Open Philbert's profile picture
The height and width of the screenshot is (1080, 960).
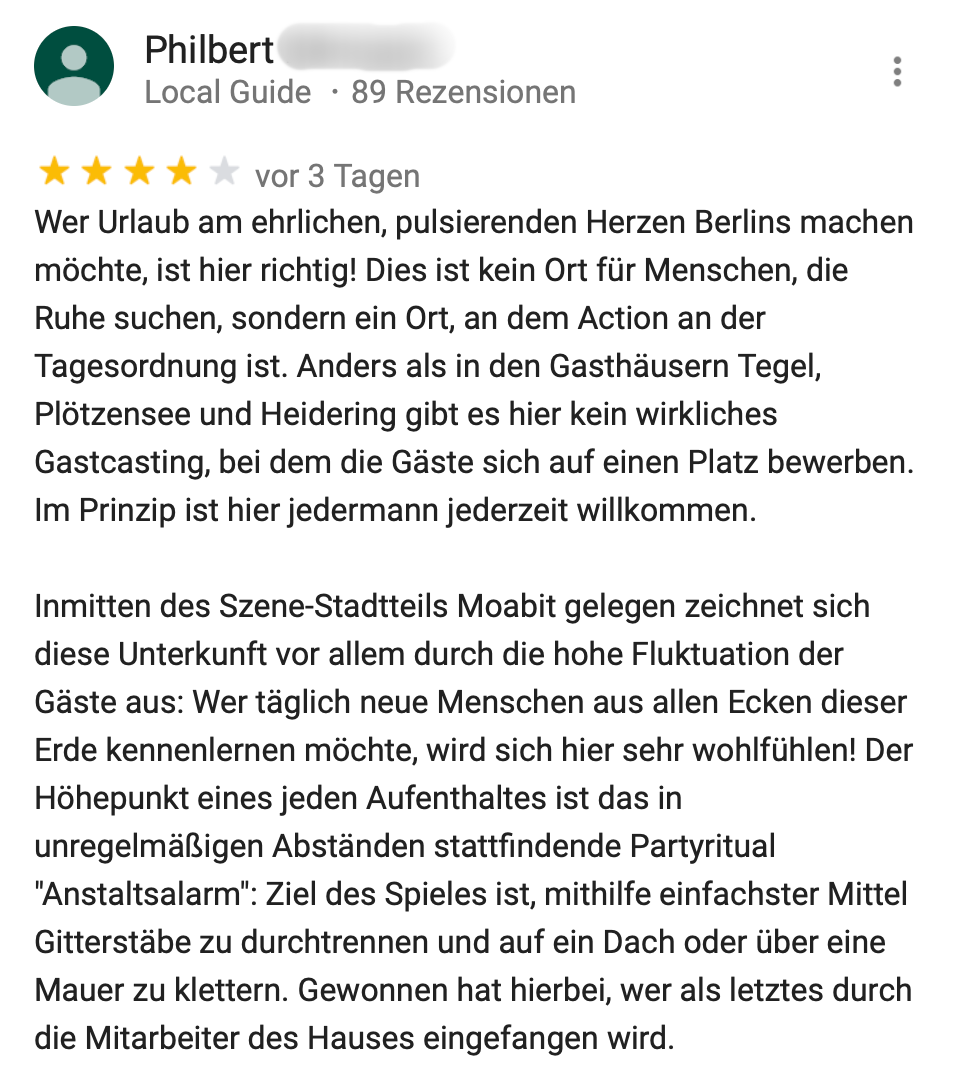pyautogui.click(x=74, y=67)
